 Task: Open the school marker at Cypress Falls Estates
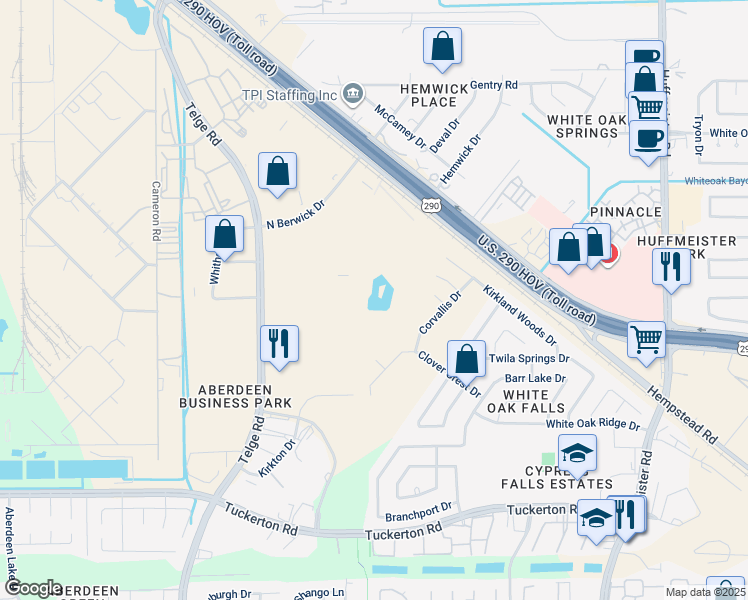[577, 456]
